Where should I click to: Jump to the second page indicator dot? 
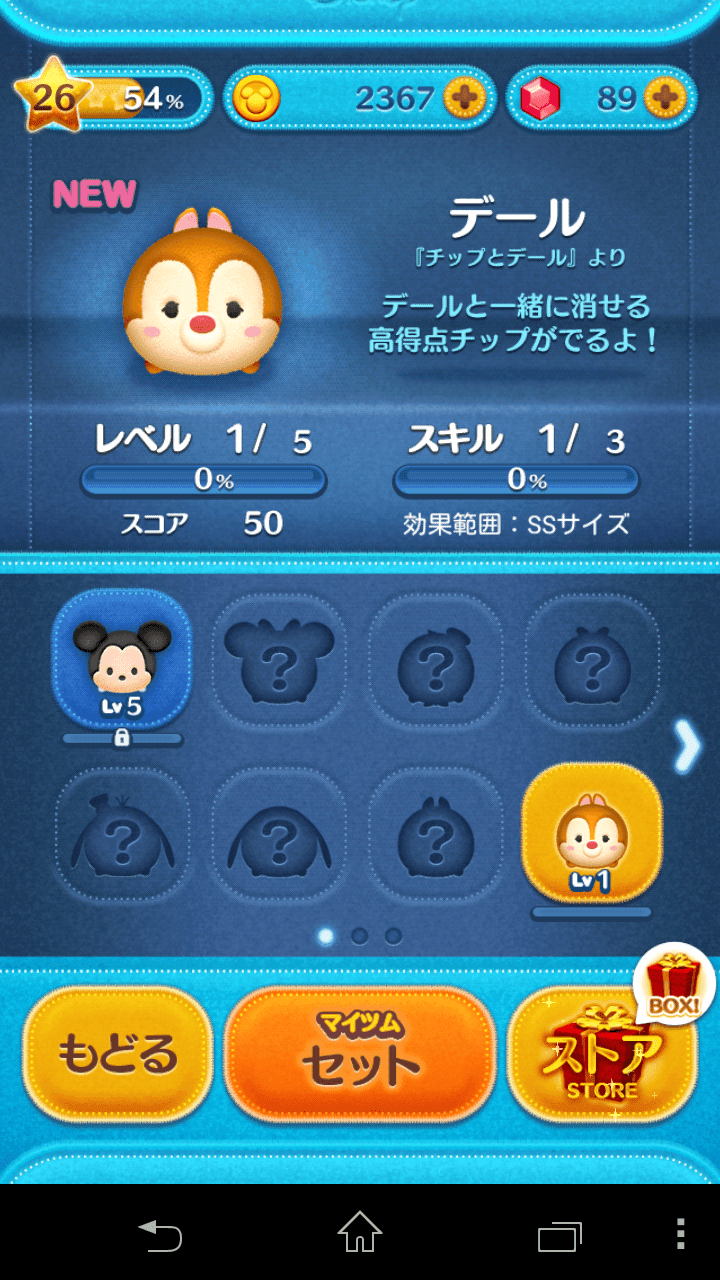(359, 936)
